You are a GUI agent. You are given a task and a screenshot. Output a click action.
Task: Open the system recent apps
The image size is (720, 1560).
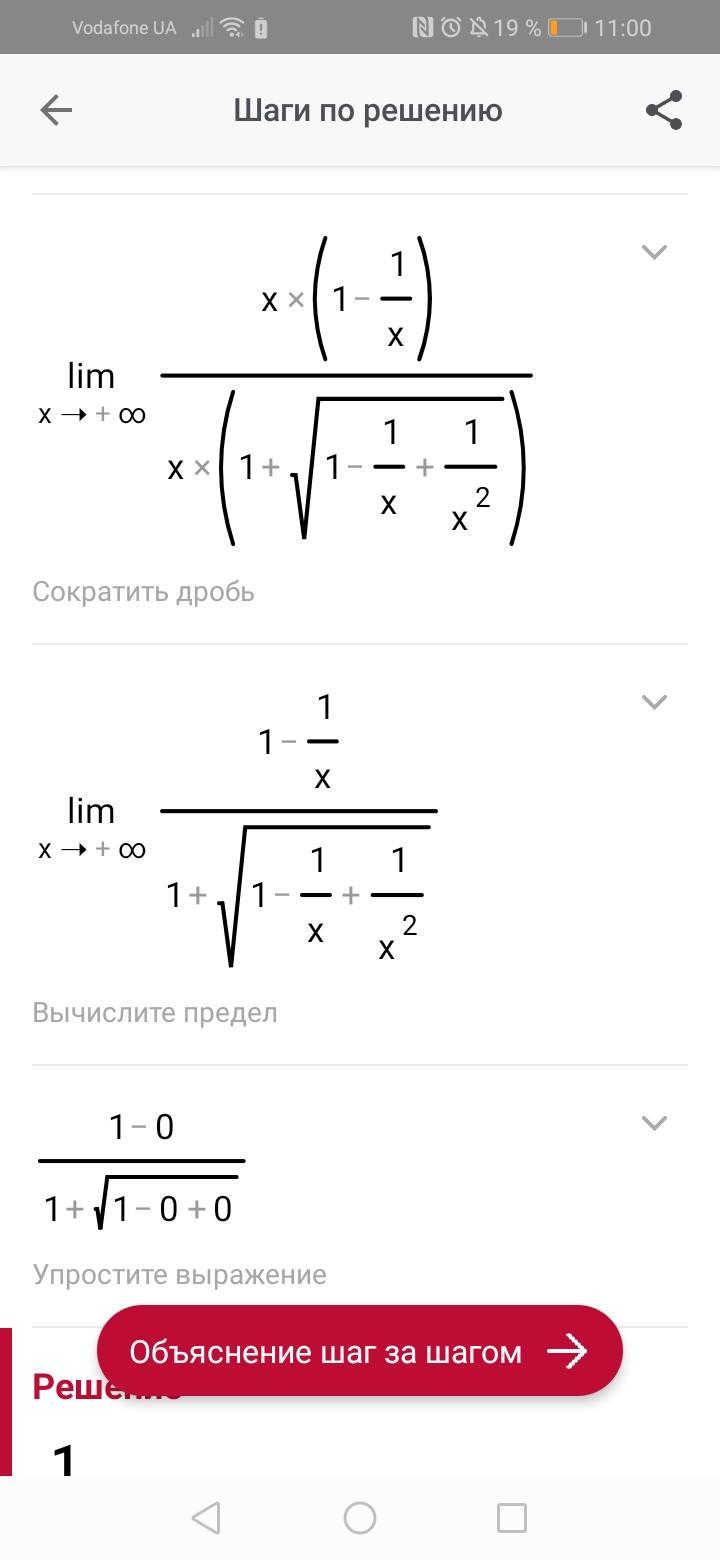[511, 1518]
